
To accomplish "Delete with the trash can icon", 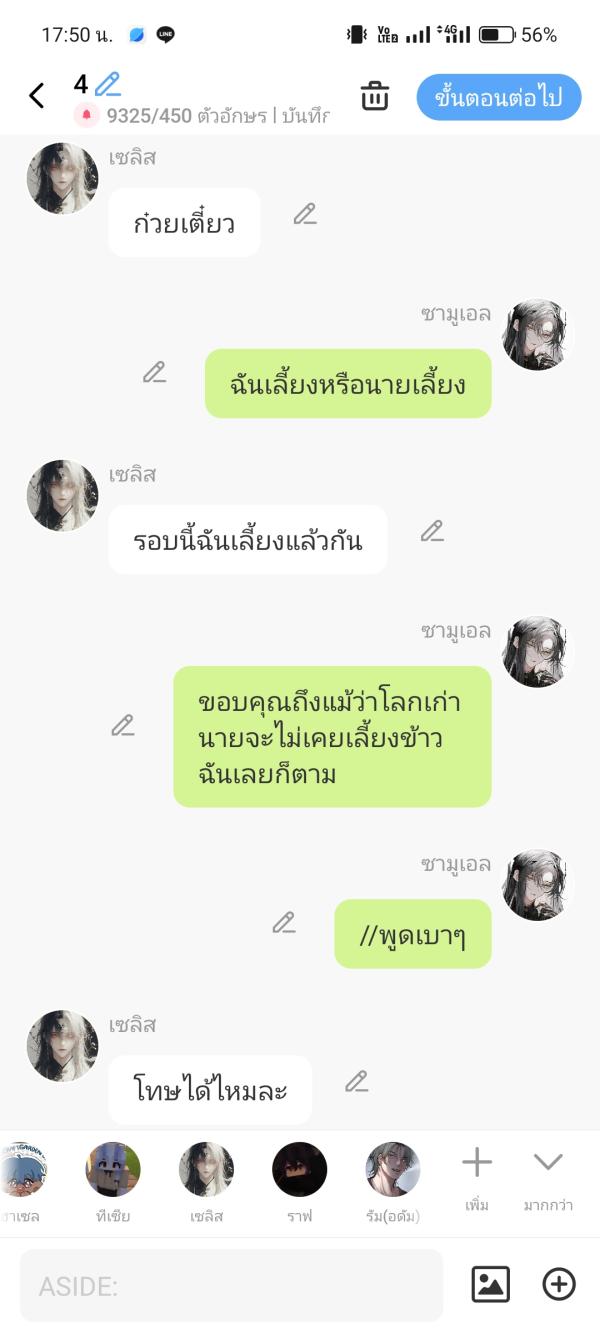I will click(374, 97).
